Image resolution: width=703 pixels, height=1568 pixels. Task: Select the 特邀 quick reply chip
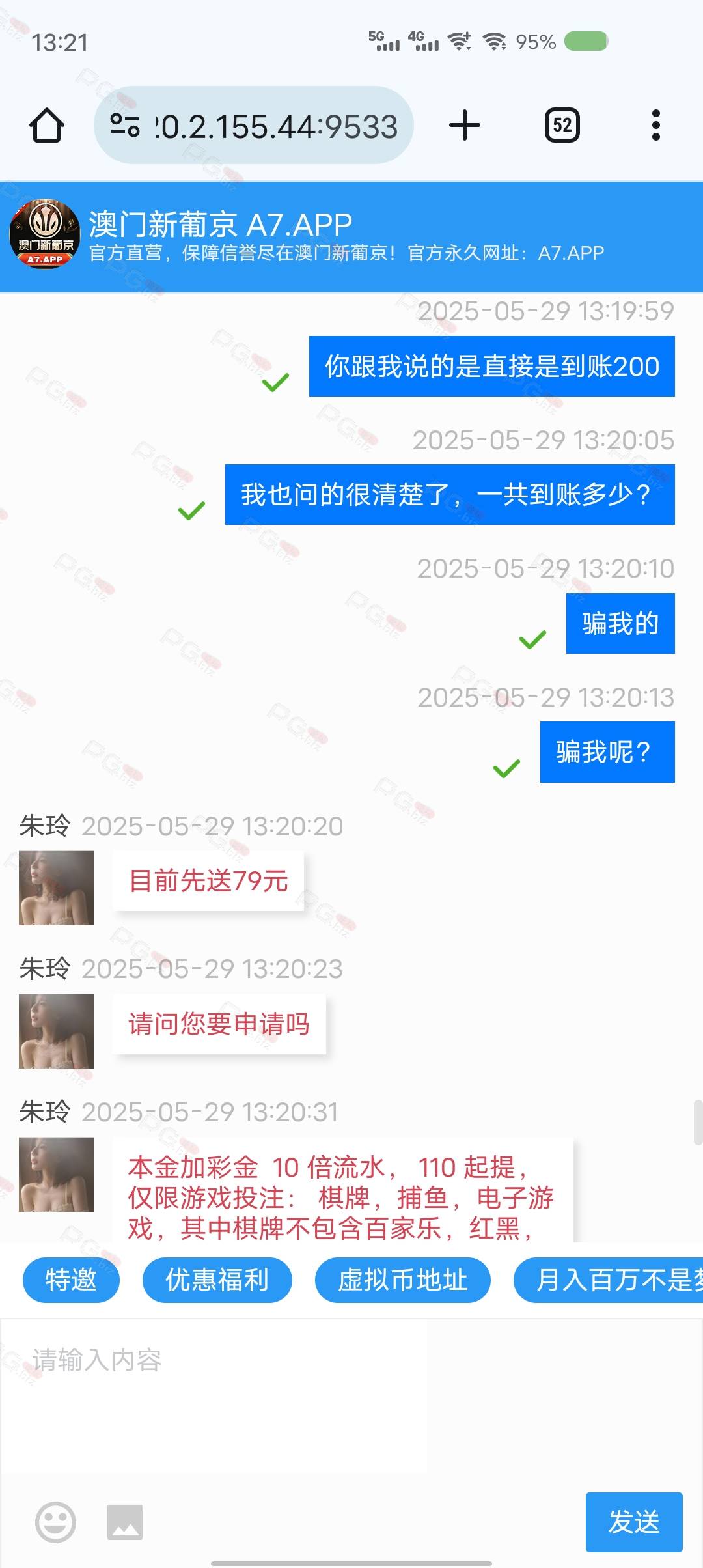tap(71, 1280)
